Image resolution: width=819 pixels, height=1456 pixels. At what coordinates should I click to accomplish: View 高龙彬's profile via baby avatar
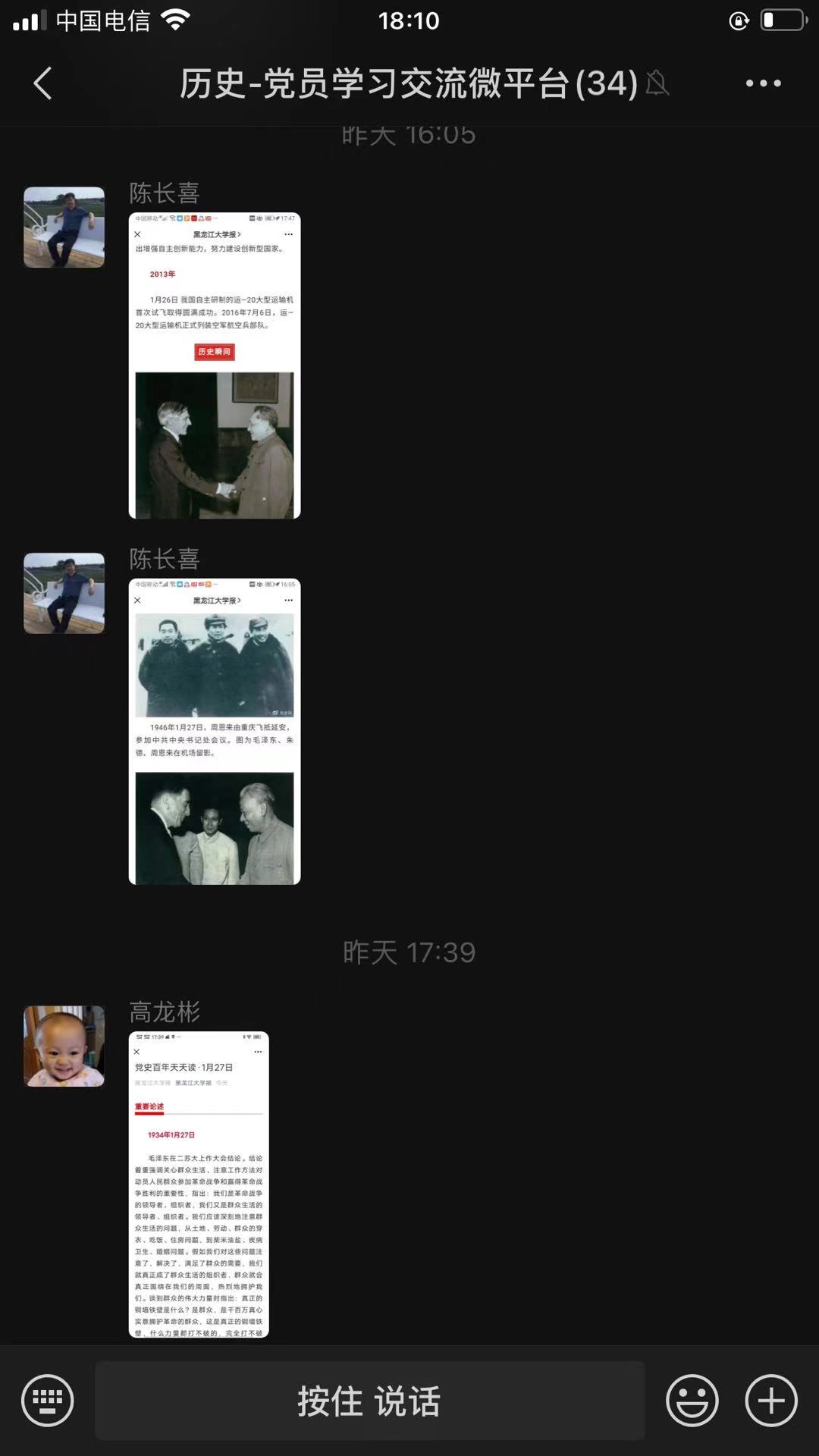[64, 1046]
